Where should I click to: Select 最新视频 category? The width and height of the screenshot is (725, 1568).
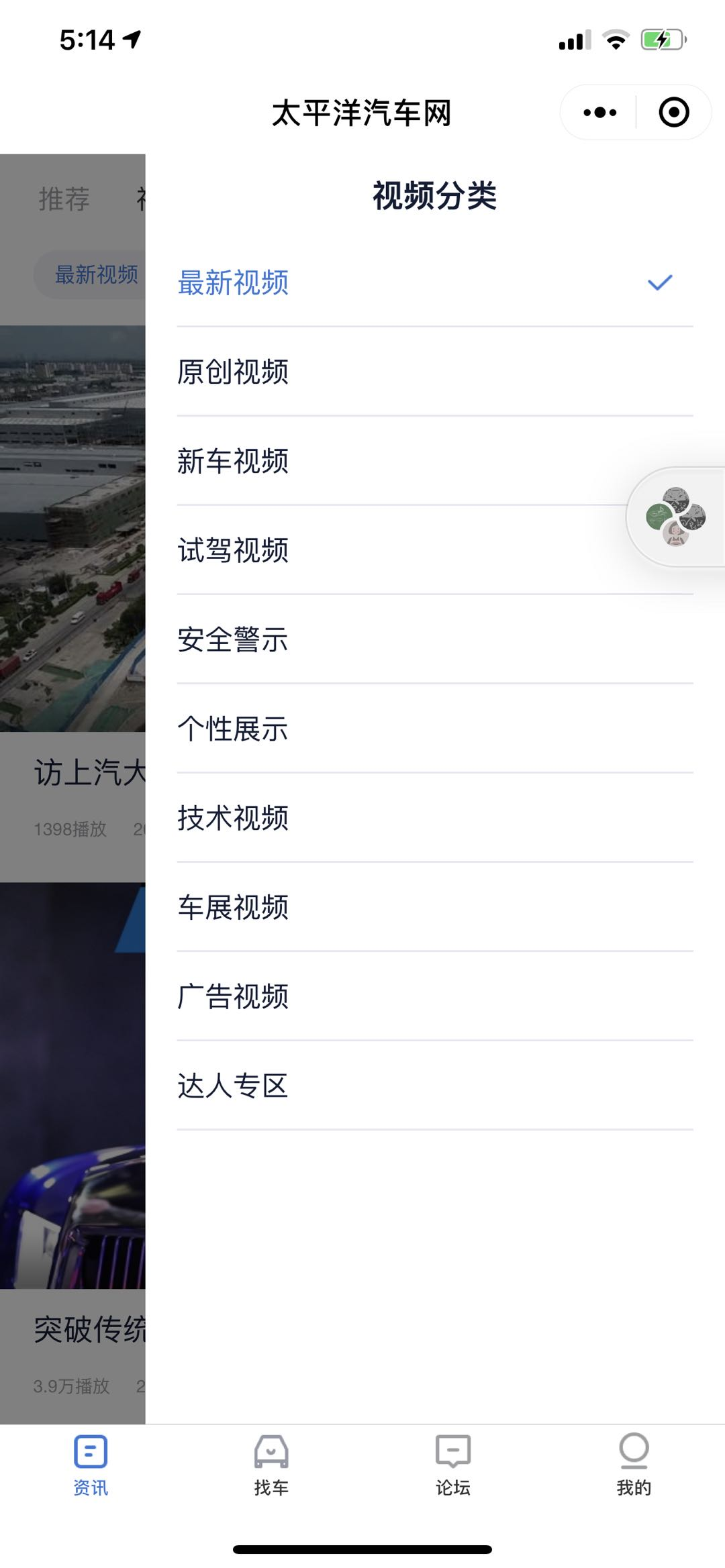coord(233,282)
